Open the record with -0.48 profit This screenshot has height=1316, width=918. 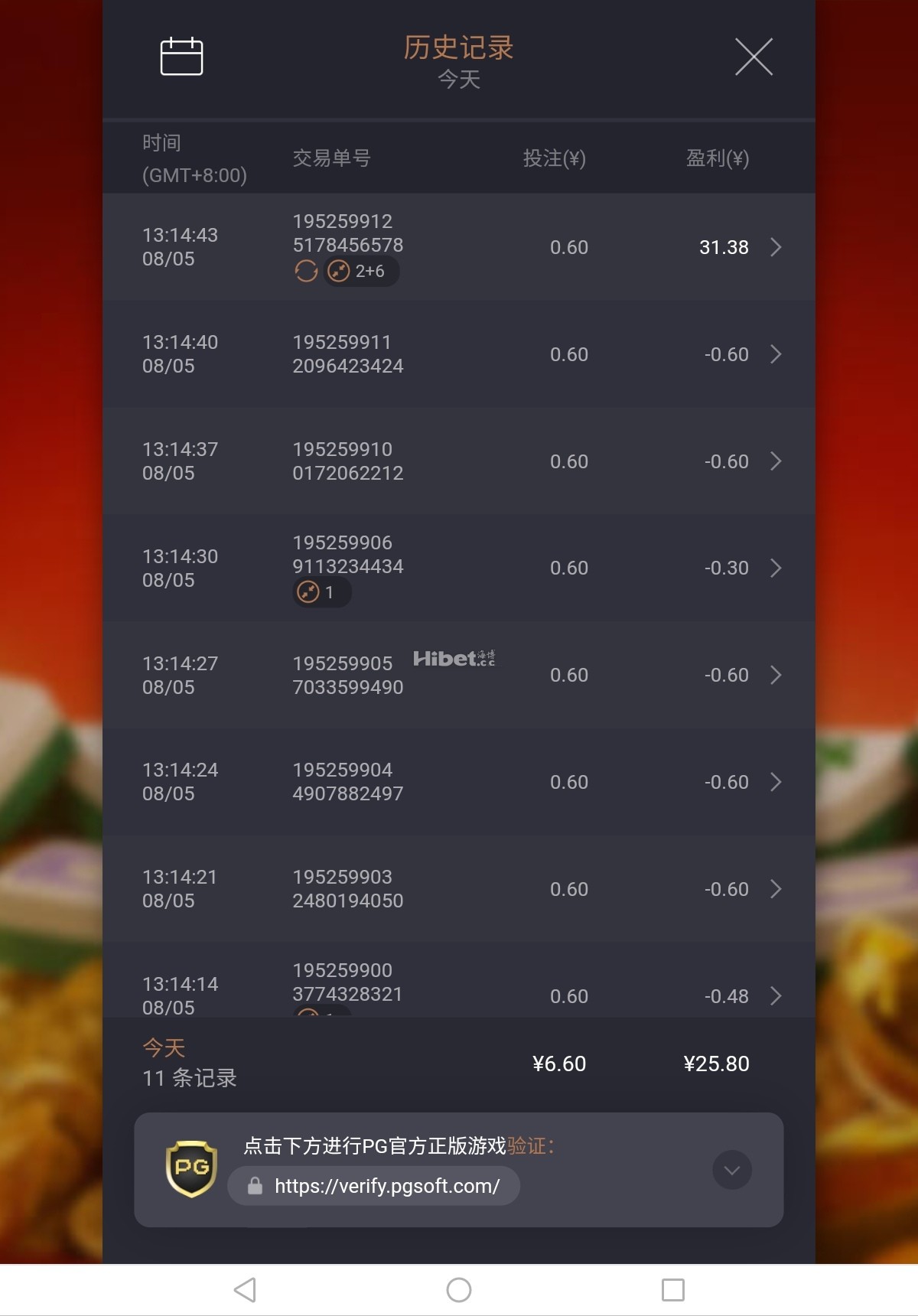point(775,995)
